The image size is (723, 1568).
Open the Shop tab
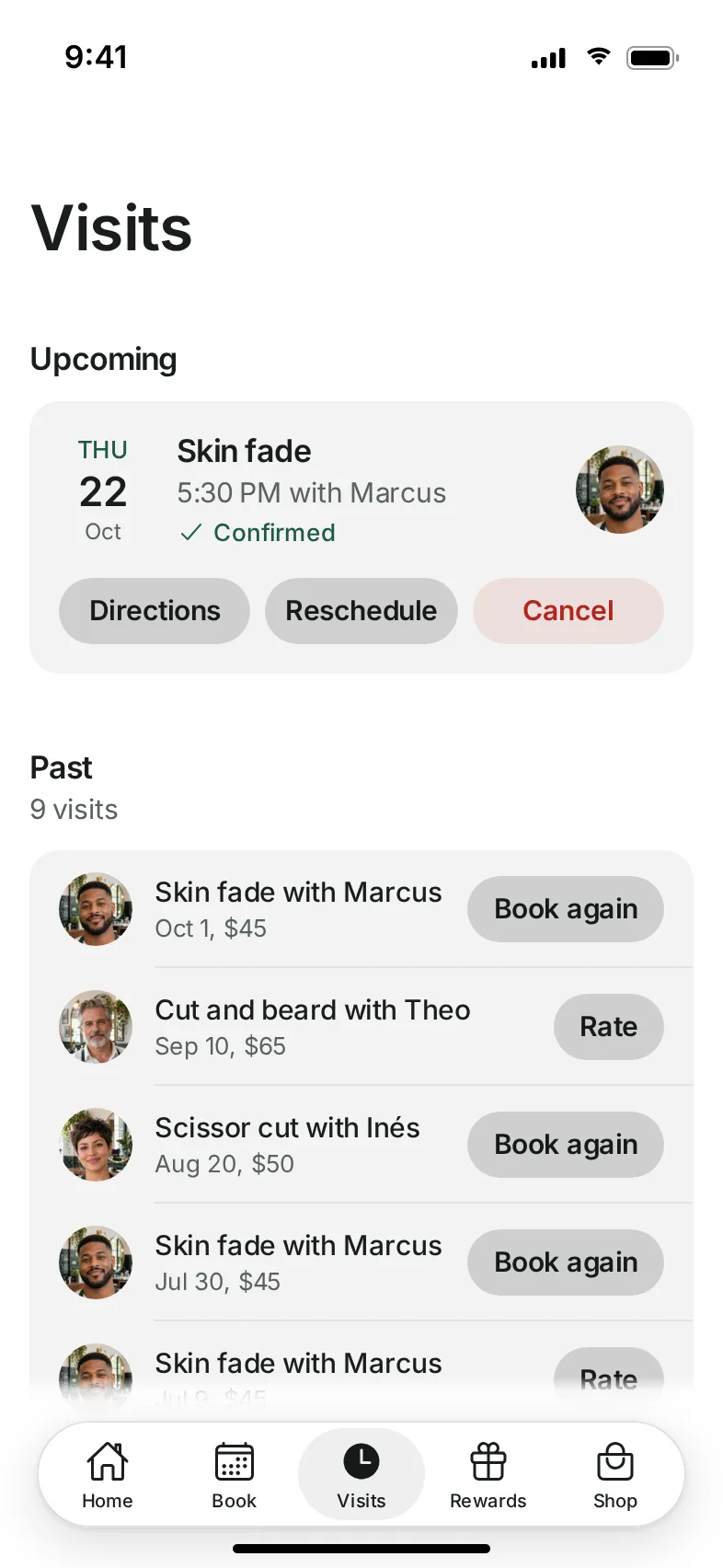pyautogui.click(x=615, y=1475)
